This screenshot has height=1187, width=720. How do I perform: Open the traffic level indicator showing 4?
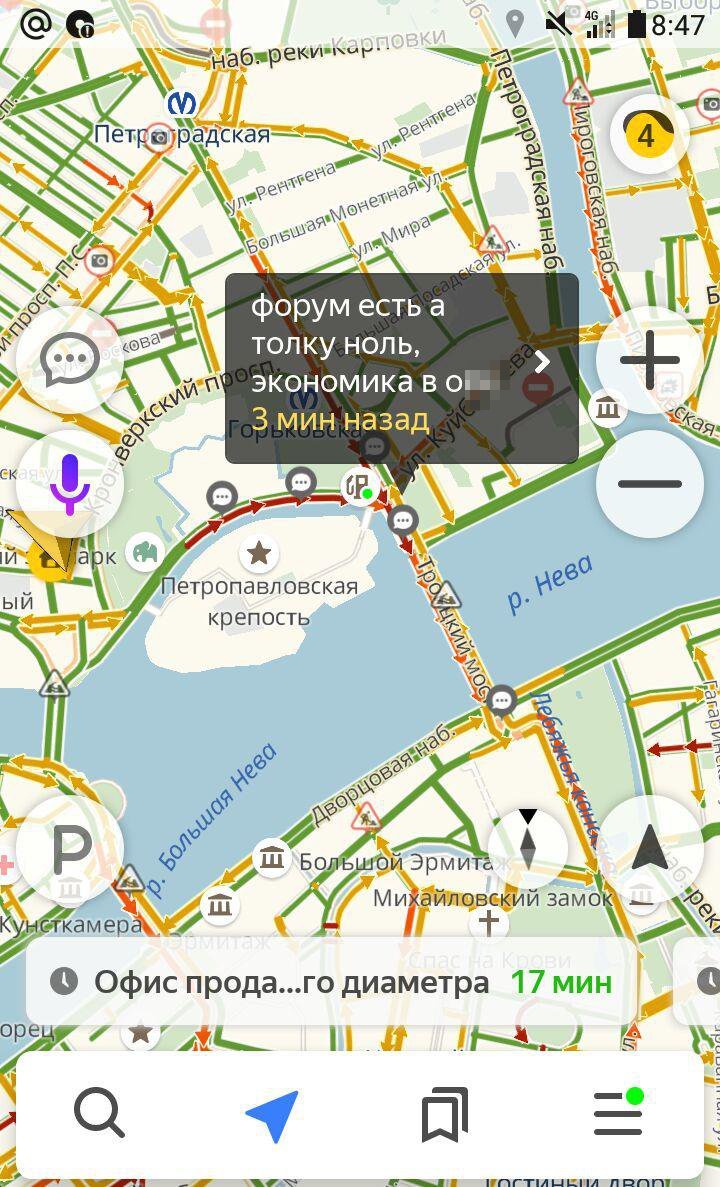pos(648,134)
